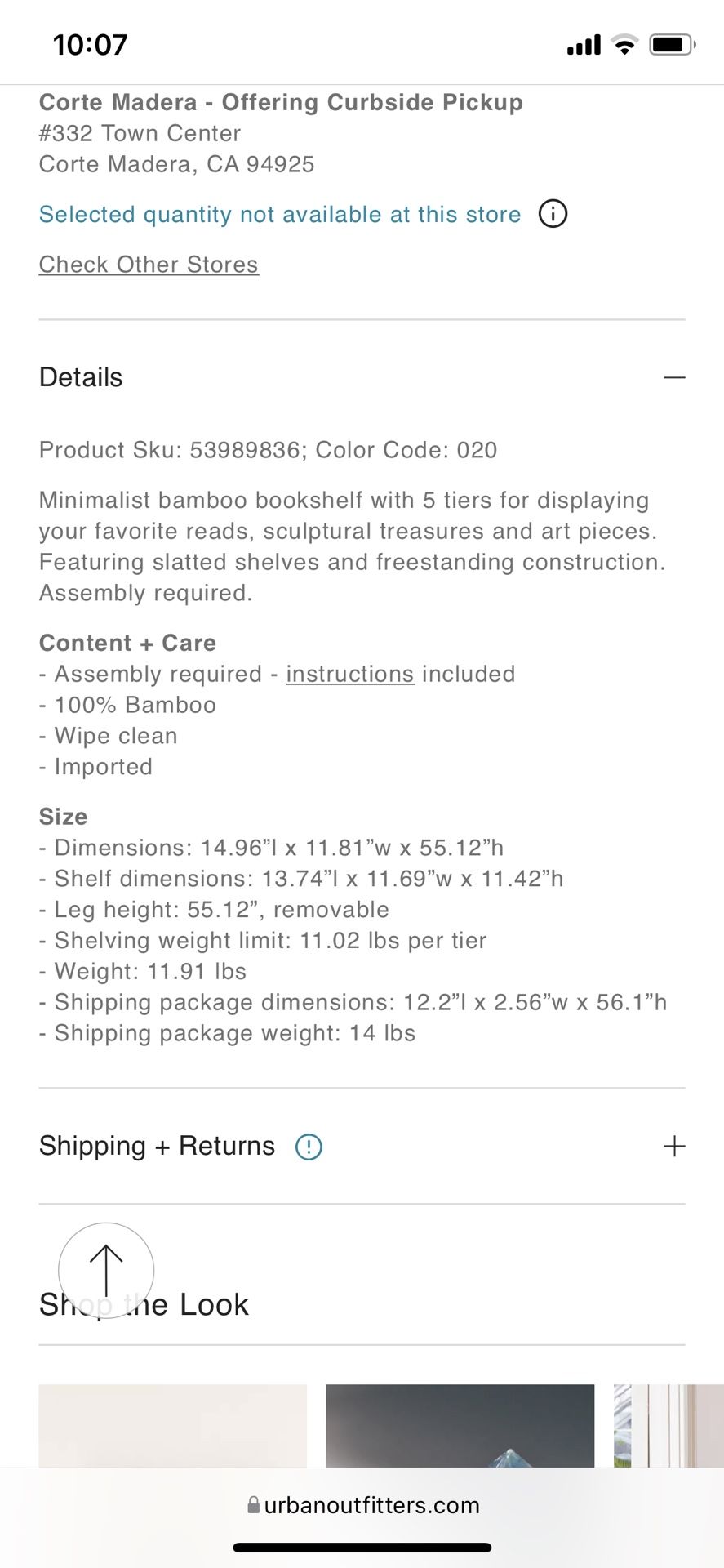Expand the Shipping + Returns section
This screenshot has width=724, height=1568.
coord(674,1146)
